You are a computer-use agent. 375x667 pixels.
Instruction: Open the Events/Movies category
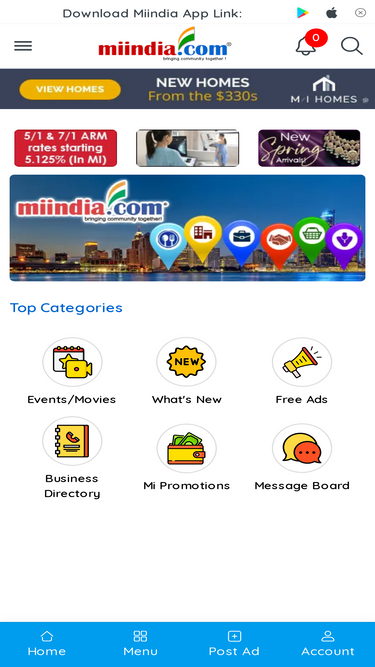pos(72,371)
